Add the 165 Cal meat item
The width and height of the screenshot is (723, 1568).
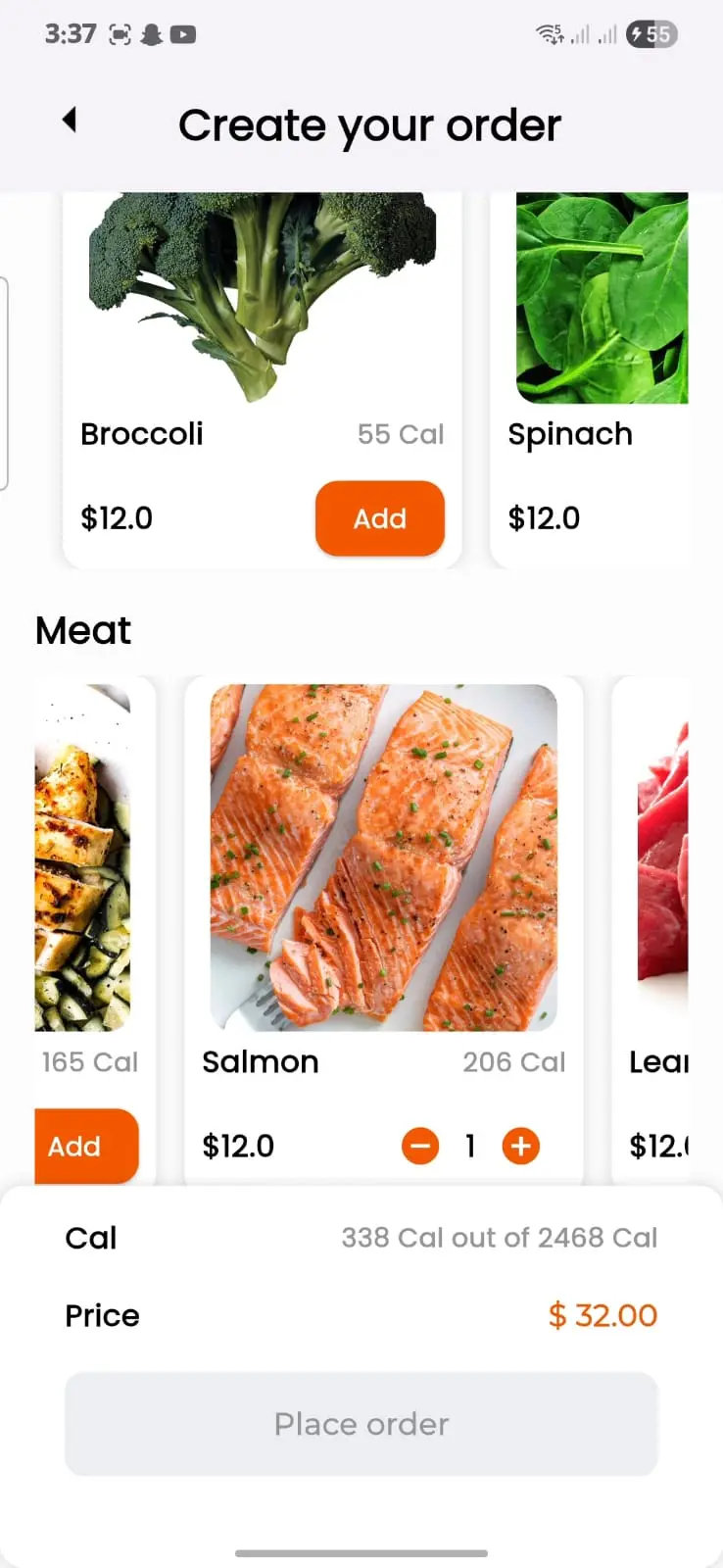click(x=84, y=1146)
